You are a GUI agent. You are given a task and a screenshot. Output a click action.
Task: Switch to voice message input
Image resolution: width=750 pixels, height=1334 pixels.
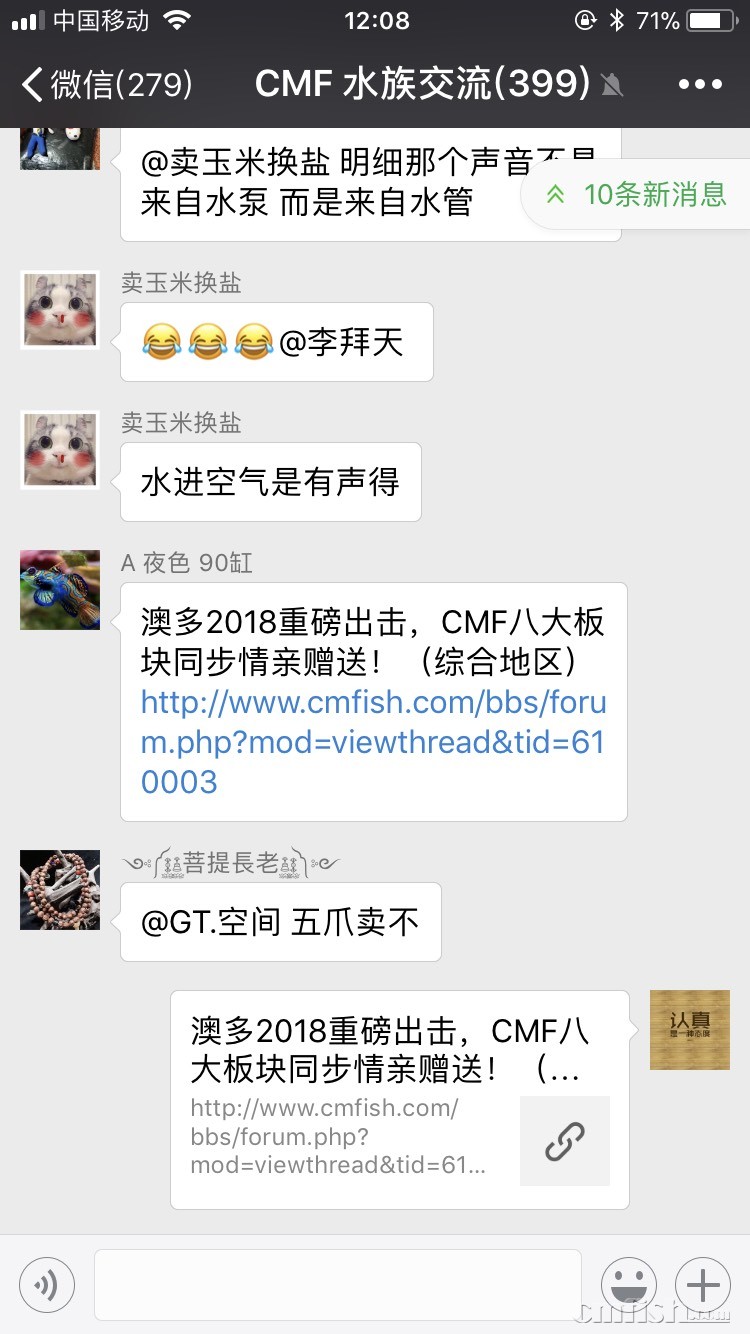pyautogui.click(x=46, y=1284)
